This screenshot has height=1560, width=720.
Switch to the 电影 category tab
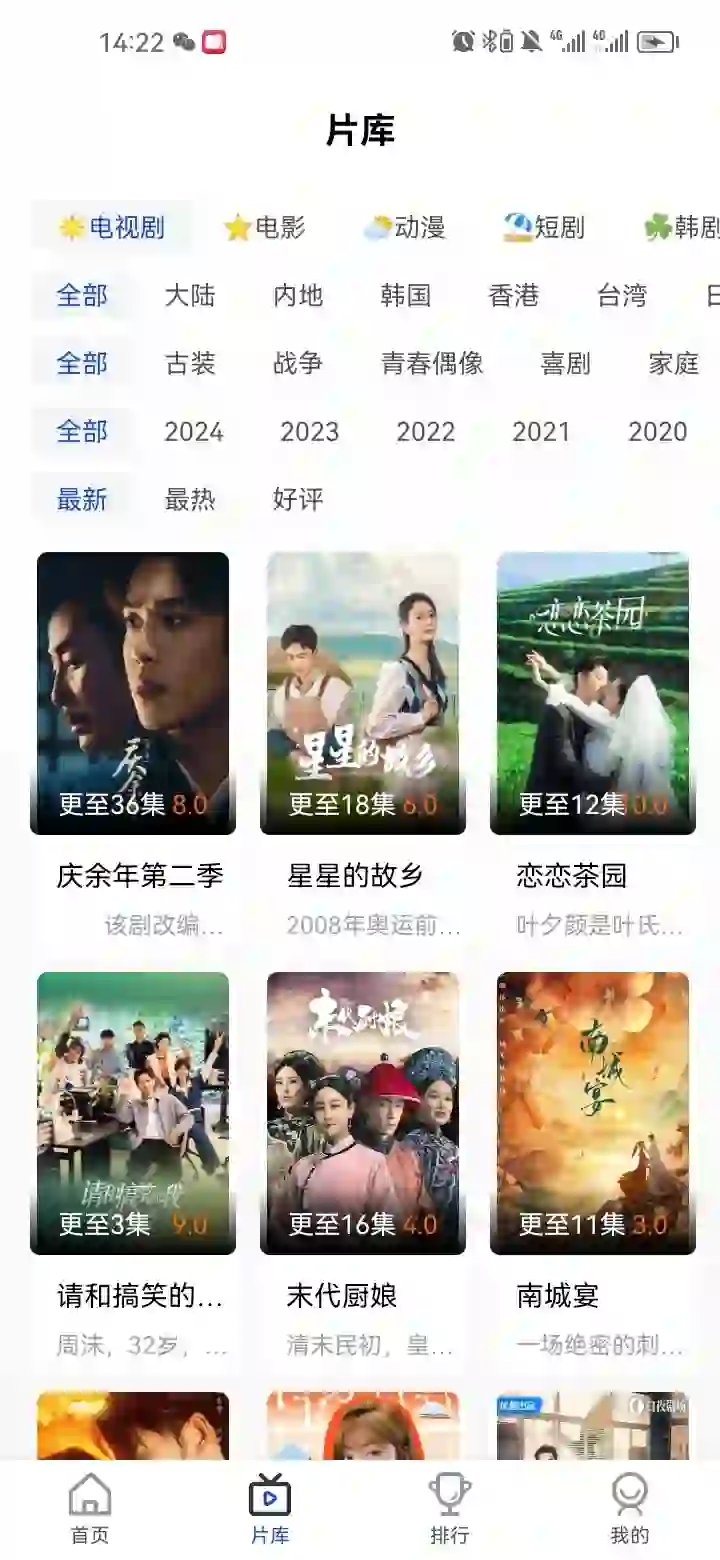(x=265, y=228)
